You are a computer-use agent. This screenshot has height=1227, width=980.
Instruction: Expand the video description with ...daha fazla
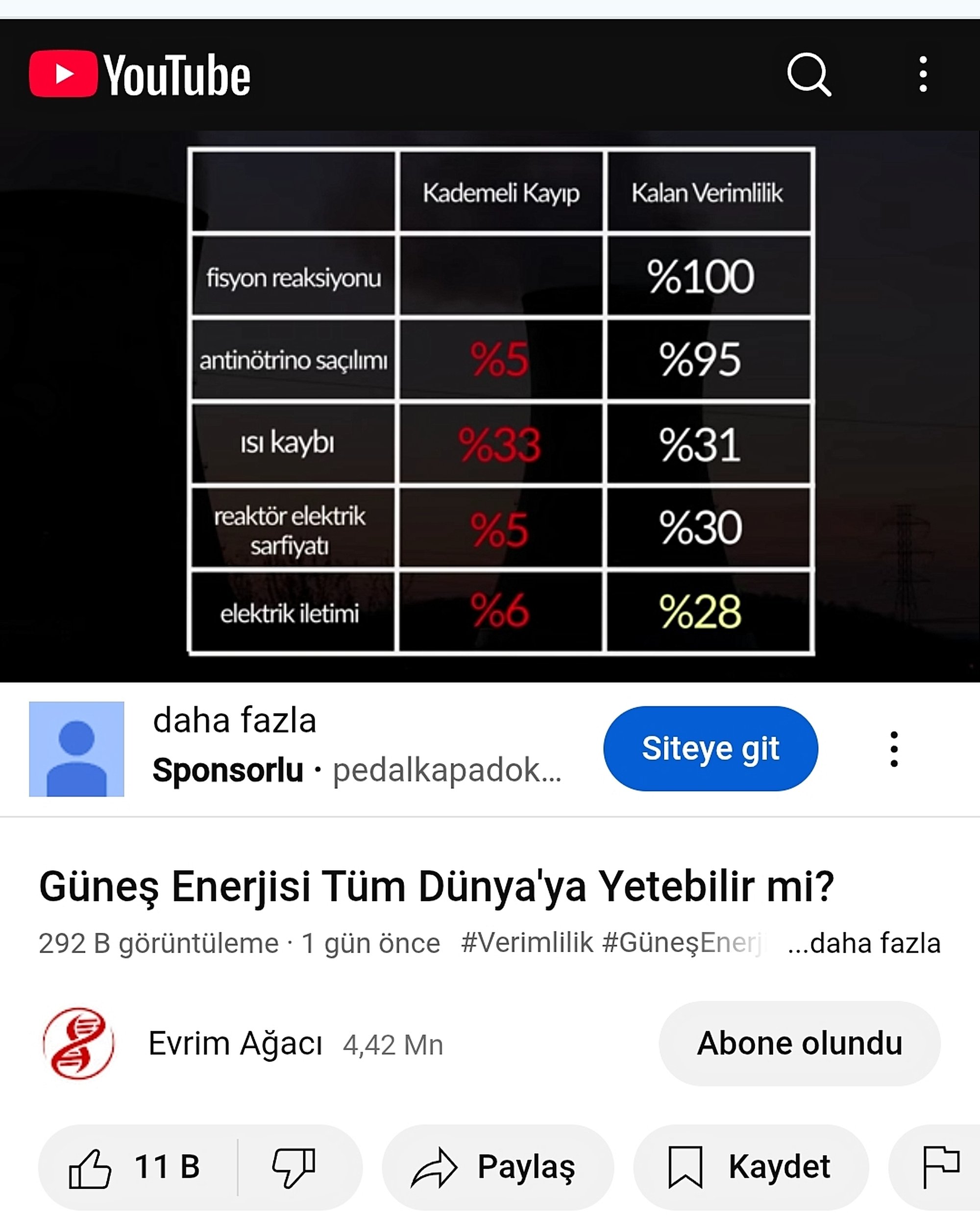(864, 943)
